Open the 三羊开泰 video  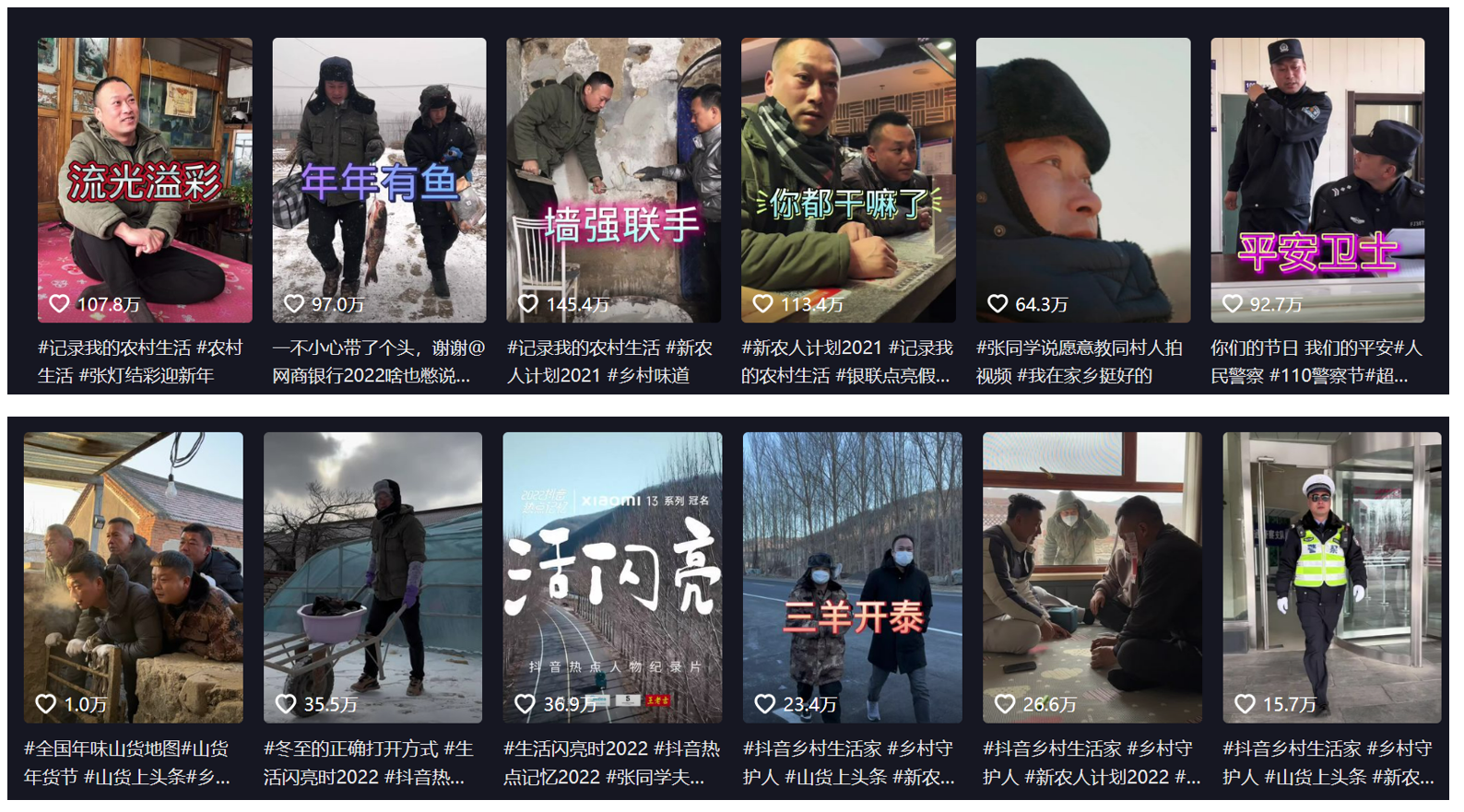(x=852, y=577)
